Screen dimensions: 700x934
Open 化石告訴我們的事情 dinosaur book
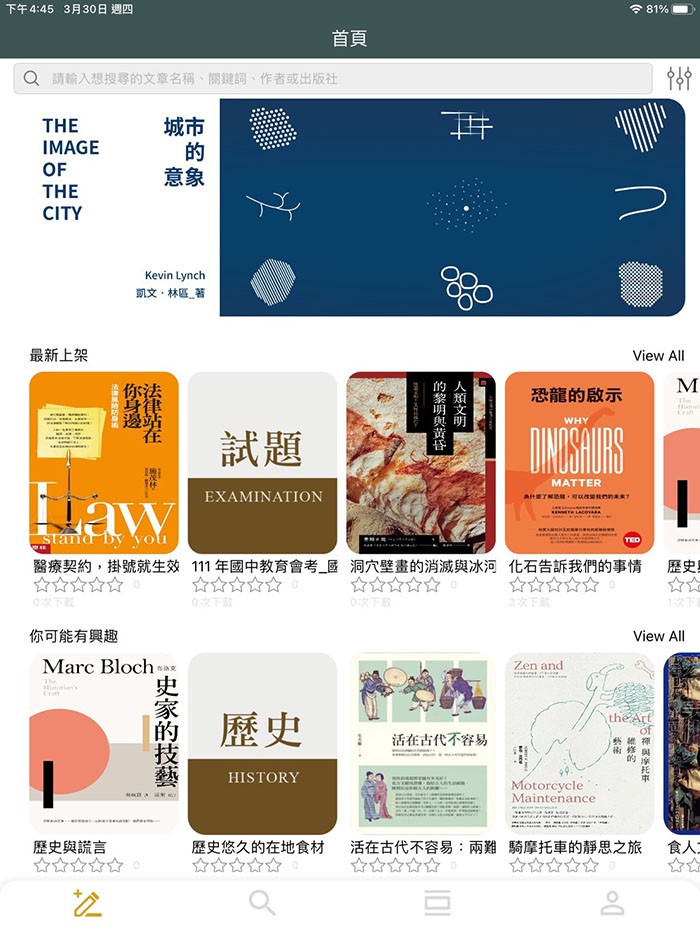point(579,463)
